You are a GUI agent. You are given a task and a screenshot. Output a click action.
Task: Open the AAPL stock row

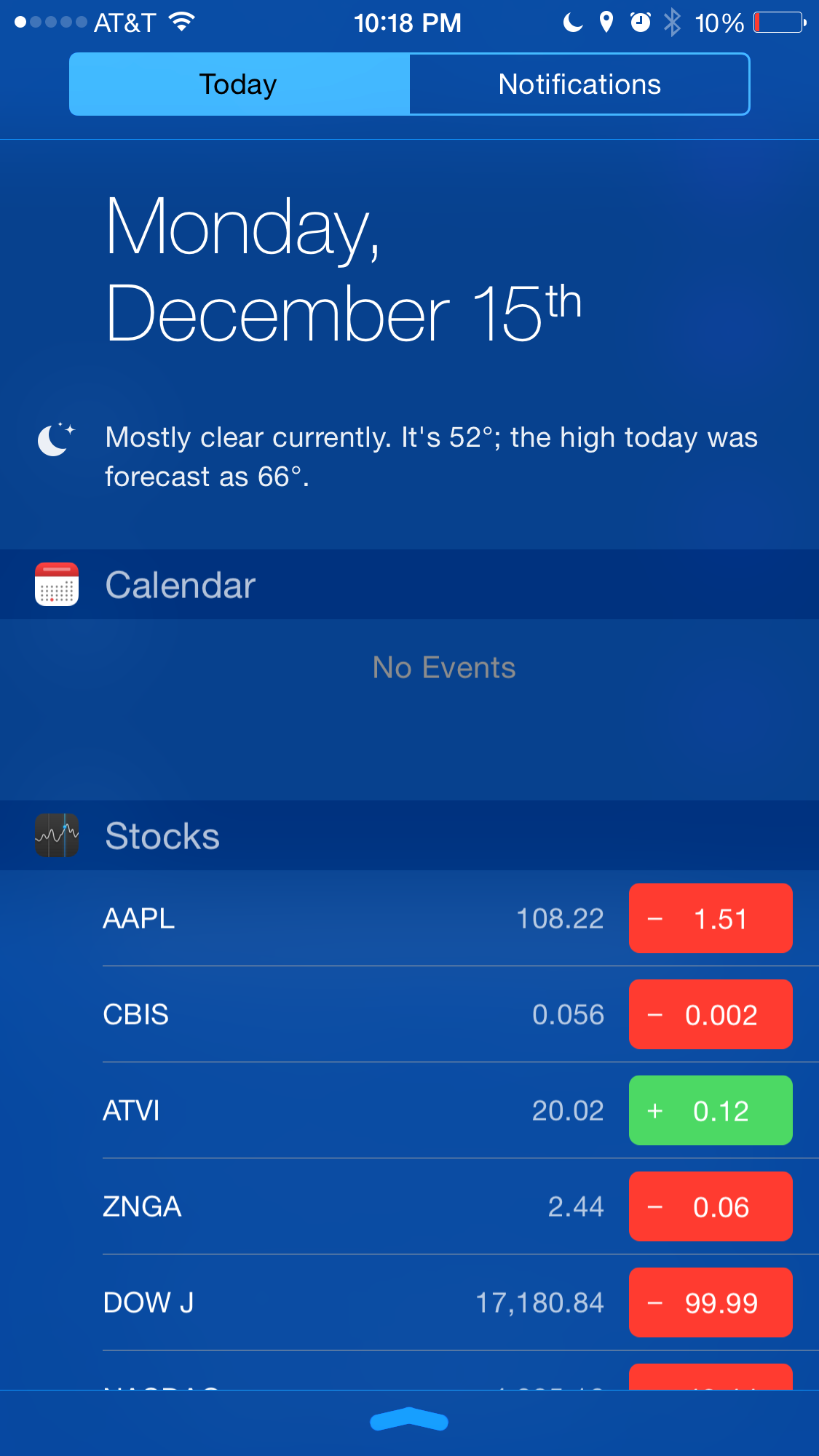pos(349,918)
